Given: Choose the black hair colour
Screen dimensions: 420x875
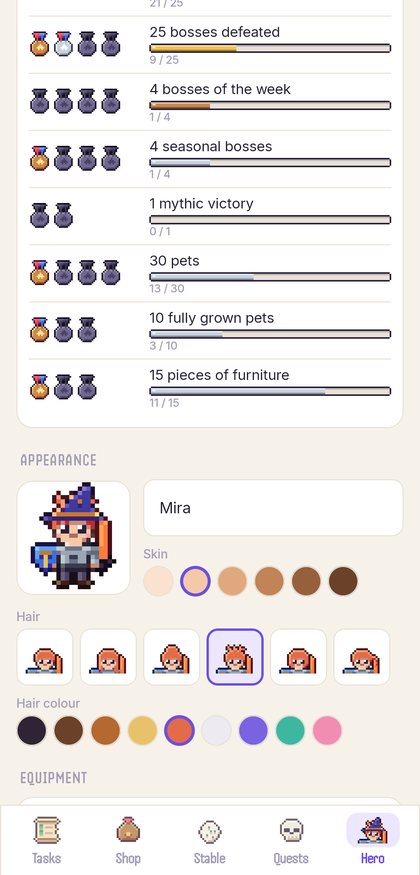Looking at the screenshot, I should coord(32,730).
